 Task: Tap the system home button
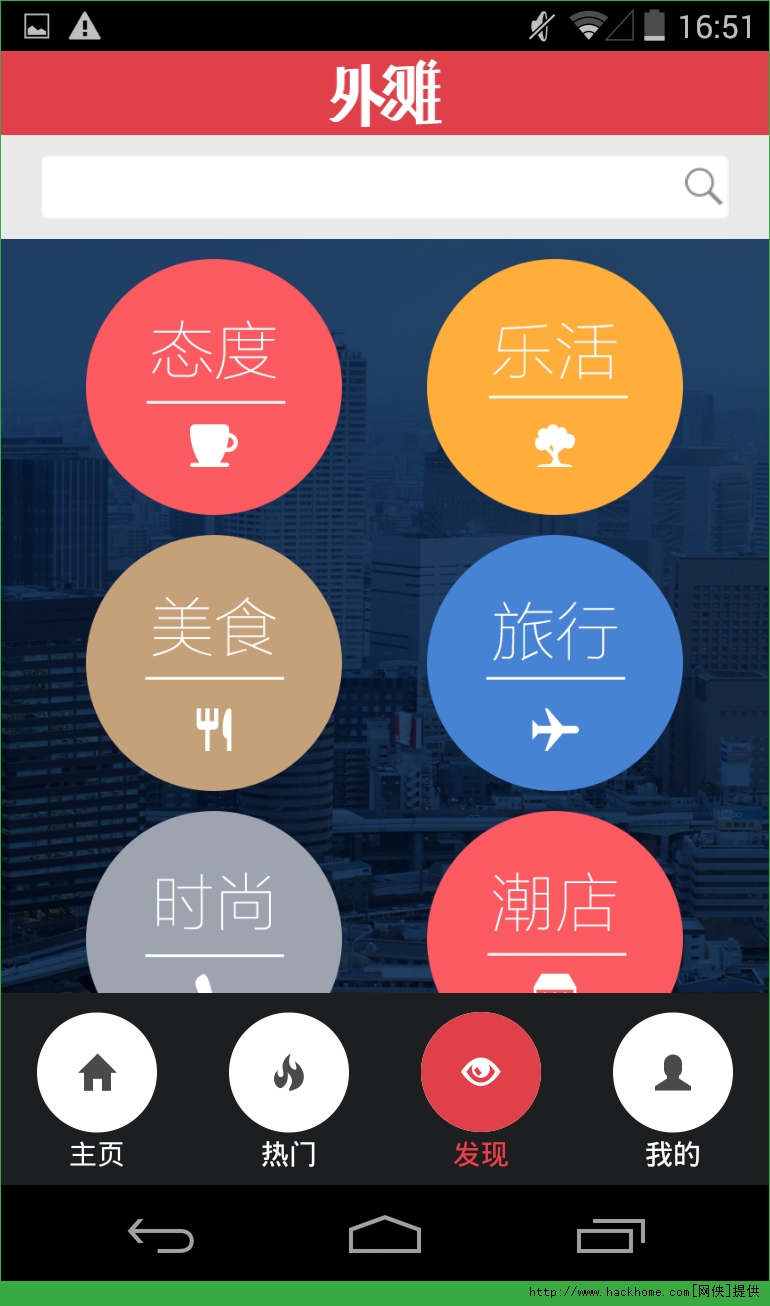[385, 1235]
